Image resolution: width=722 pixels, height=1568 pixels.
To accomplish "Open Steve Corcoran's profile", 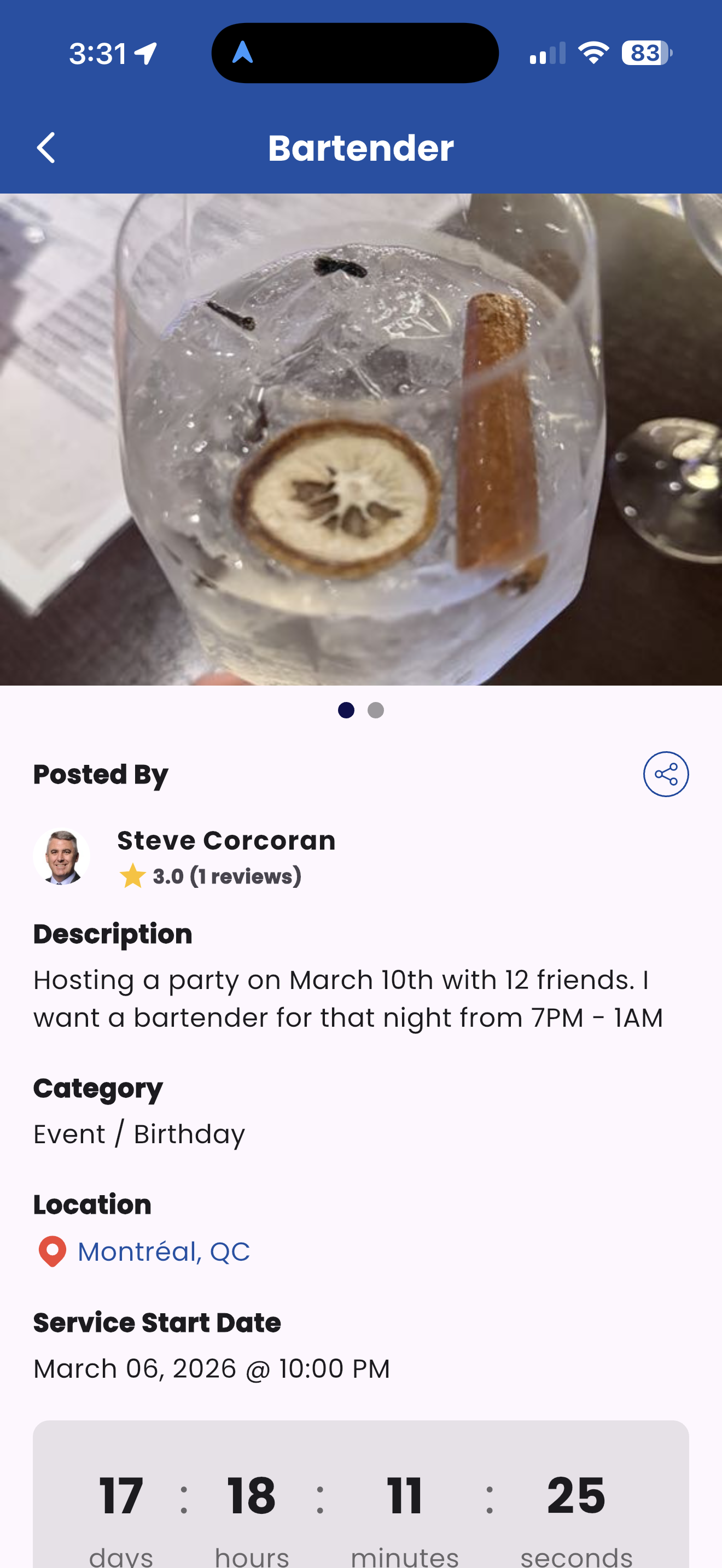I will point(225,841).
